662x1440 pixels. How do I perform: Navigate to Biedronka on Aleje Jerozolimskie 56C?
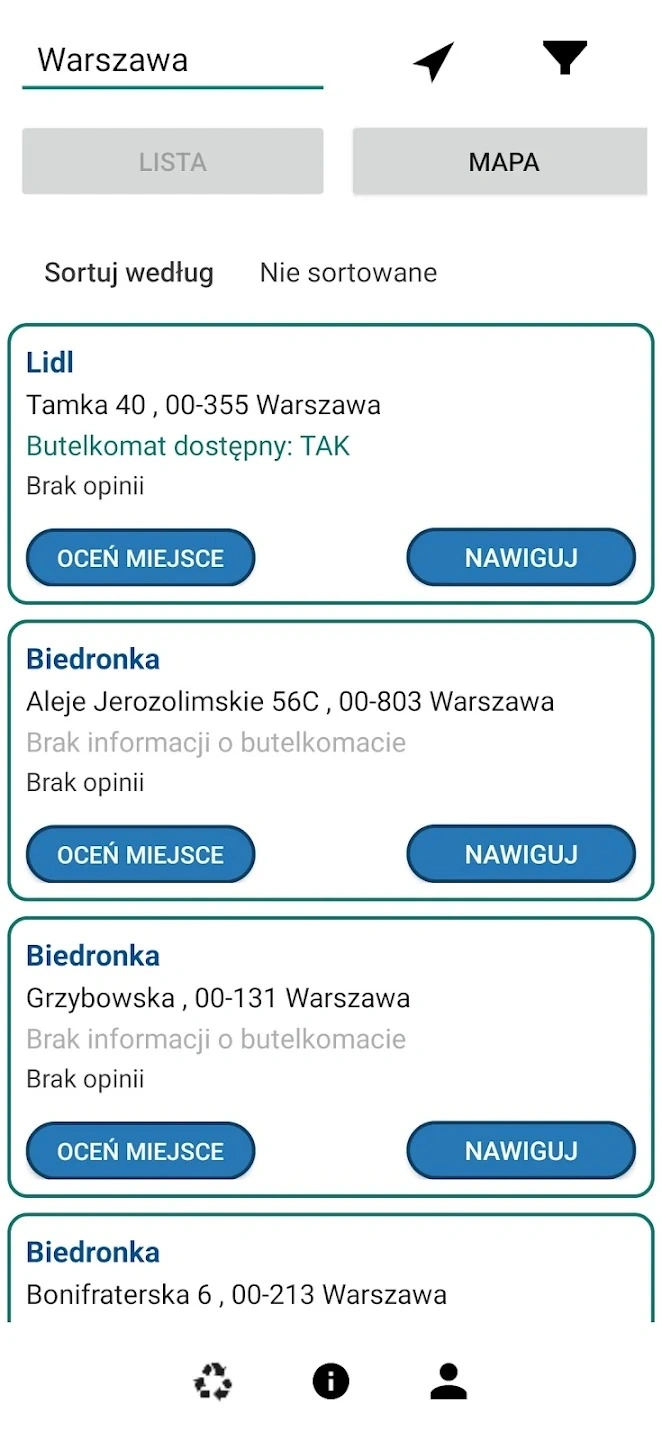pos(521,854)
